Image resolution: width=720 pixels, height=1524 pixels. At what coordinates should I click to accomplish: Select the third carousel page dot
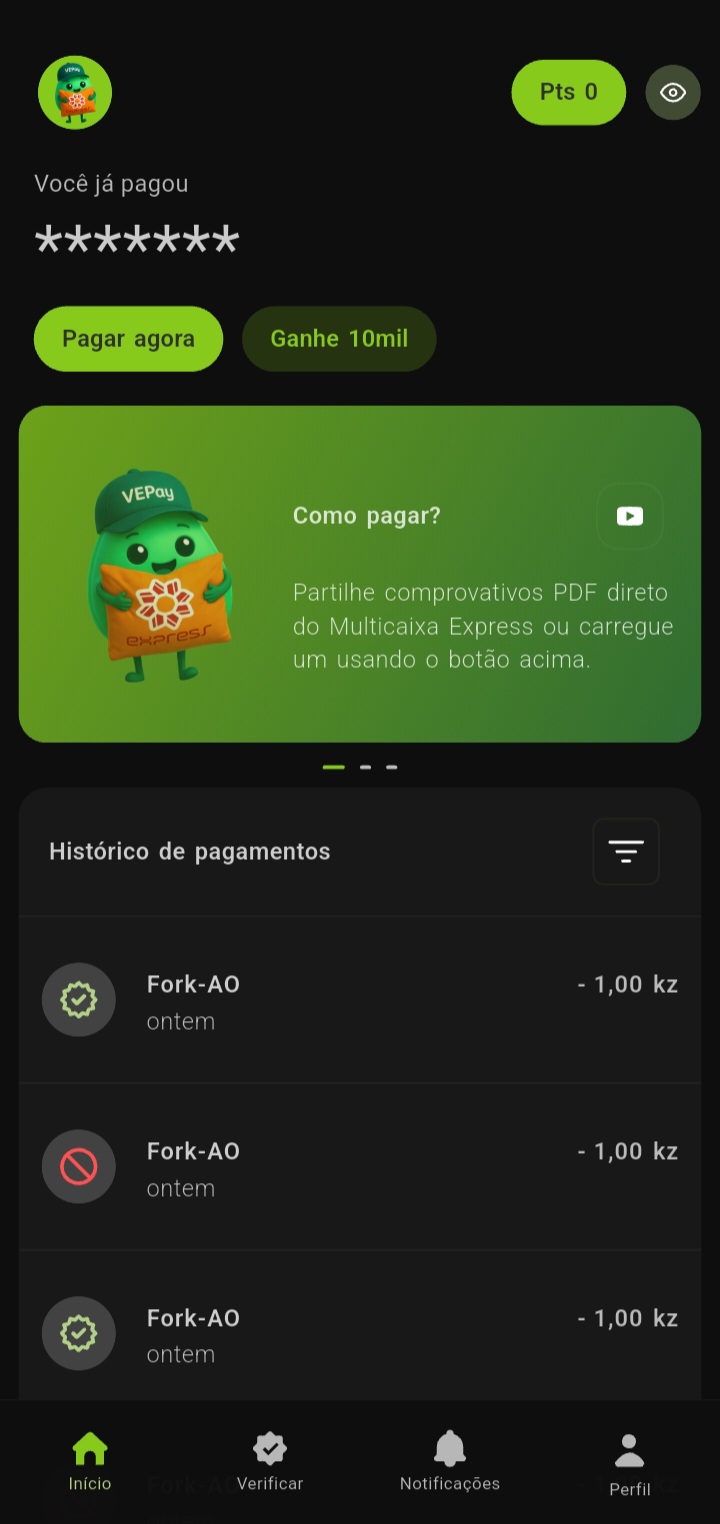tap(391, 767)
